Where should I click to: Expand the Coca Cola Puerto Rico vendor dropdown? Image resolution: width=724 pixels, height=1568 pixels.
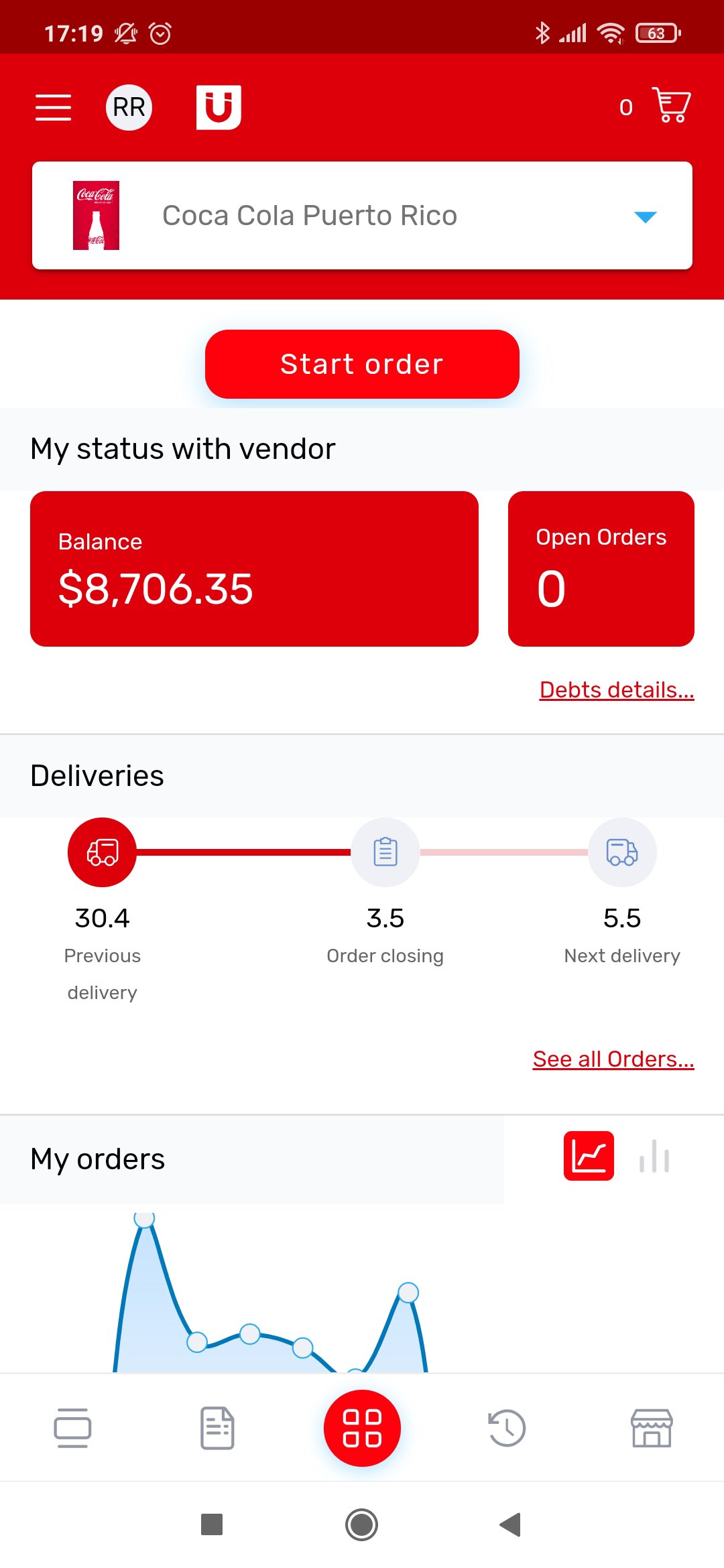click(645, 216)
